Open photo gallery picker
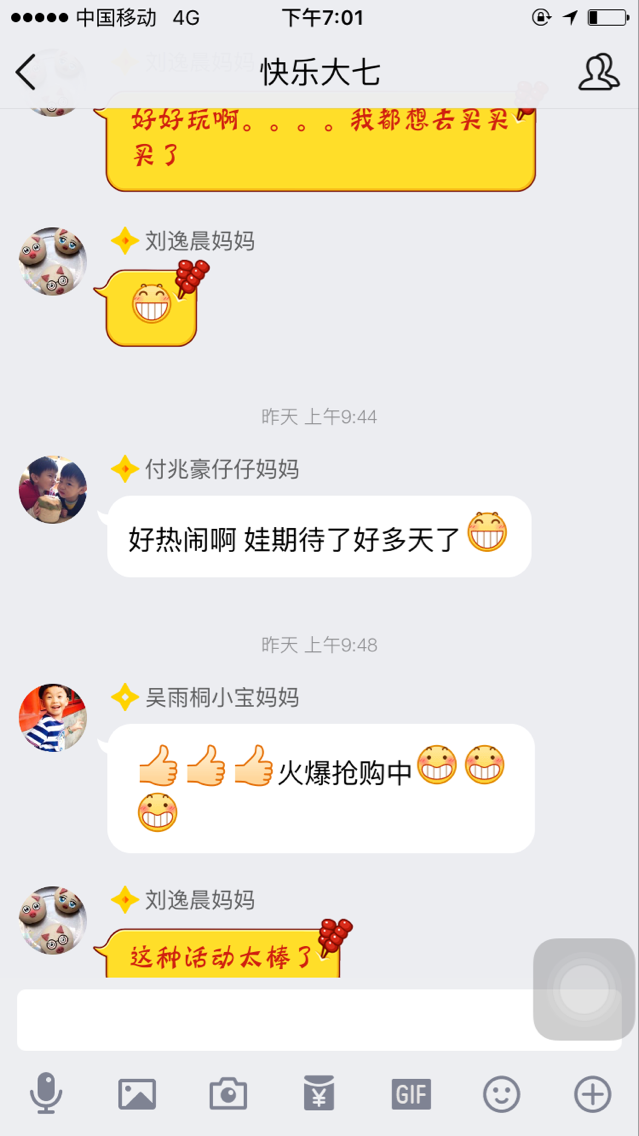This screenshot has width=639, height=1136. (137, 1094)
